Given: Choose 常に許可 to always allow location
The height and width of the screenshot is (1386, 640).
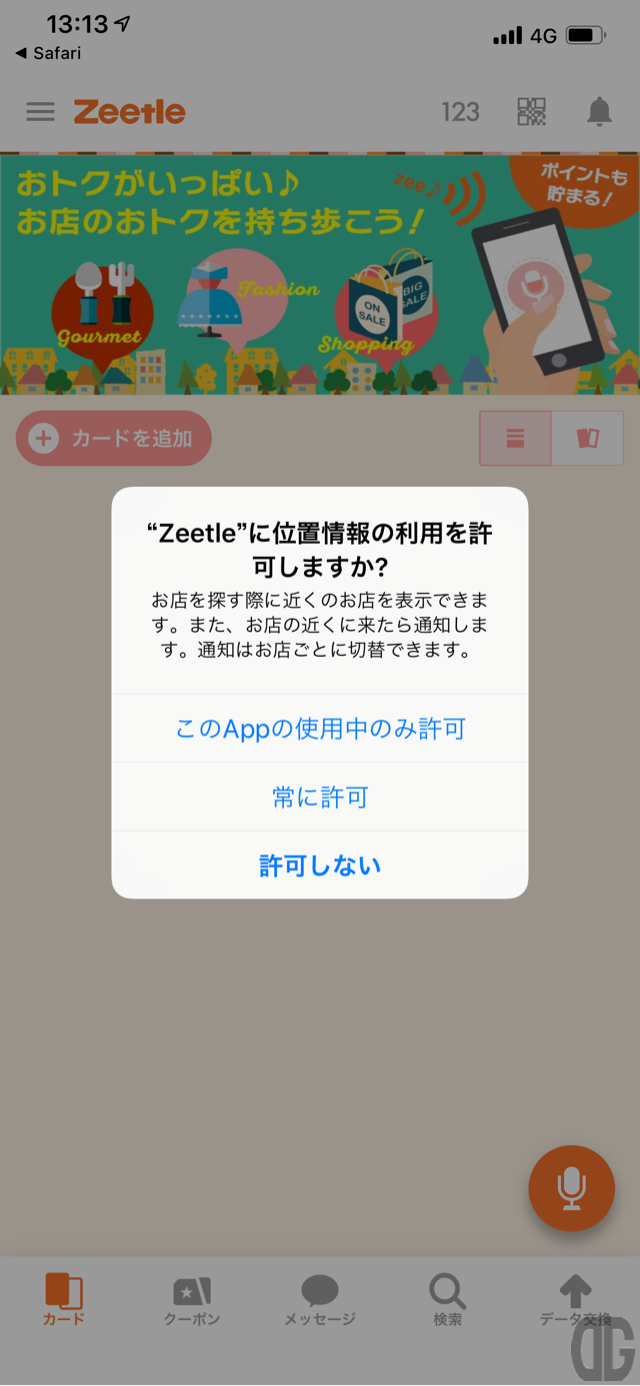Looking at the screenshot, I should (320, 797).
